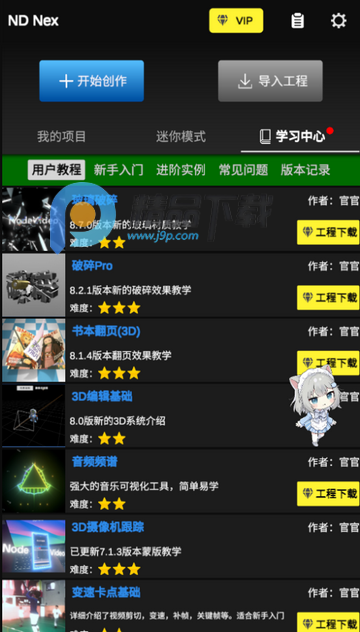Open the 书本翻页(3D) tutorial
The height and width of the screenshot is (632, 360).
(106, 331)
